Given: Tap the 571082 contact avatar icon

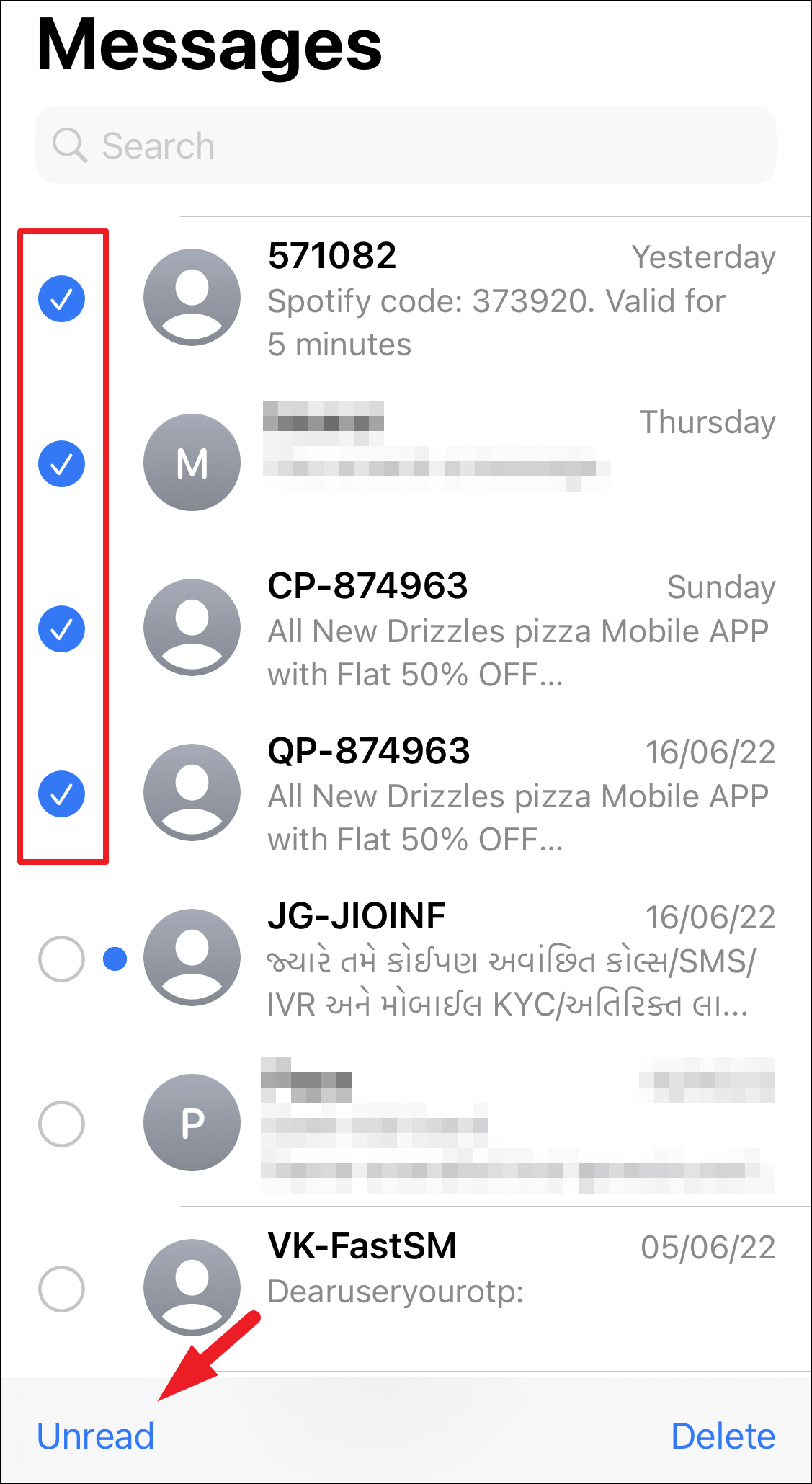Looking at the screenshot, I should click(192, 298).
